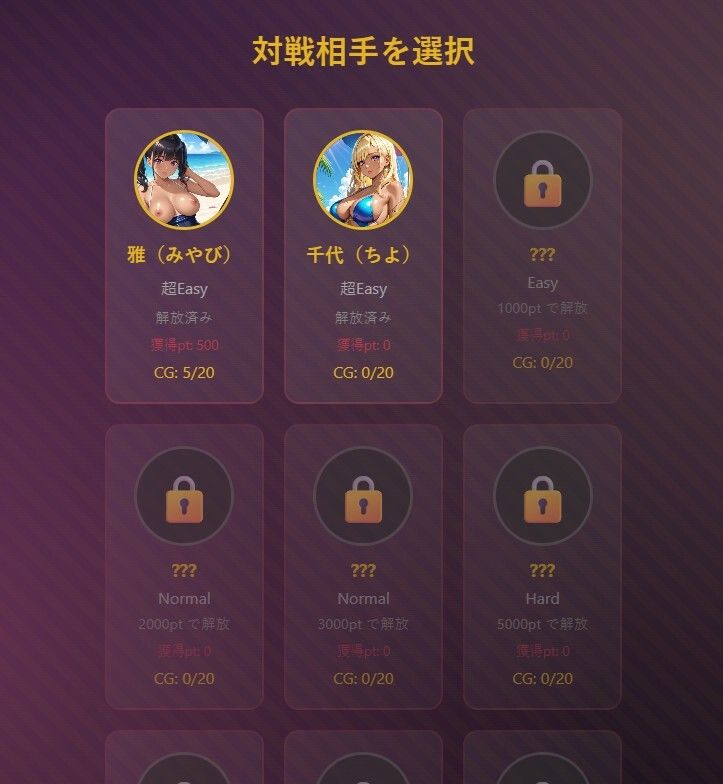Choose opponent 千代（ちよ）card
The height and width of the screenshot is (784, 723).
[363, 255]
